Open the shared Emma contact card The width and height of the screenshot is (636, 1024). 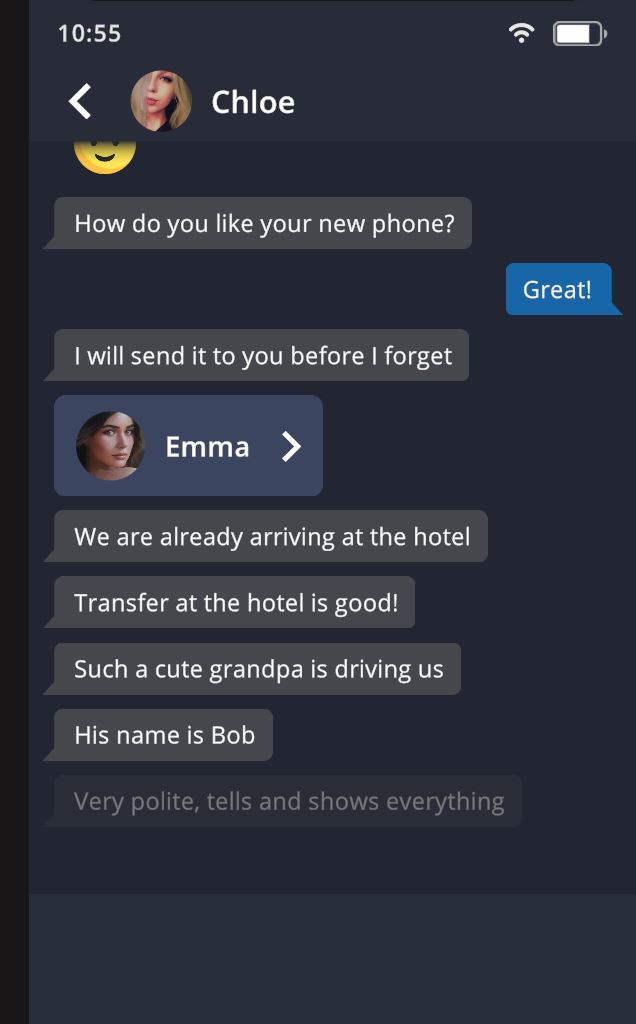tap(189, 446)
